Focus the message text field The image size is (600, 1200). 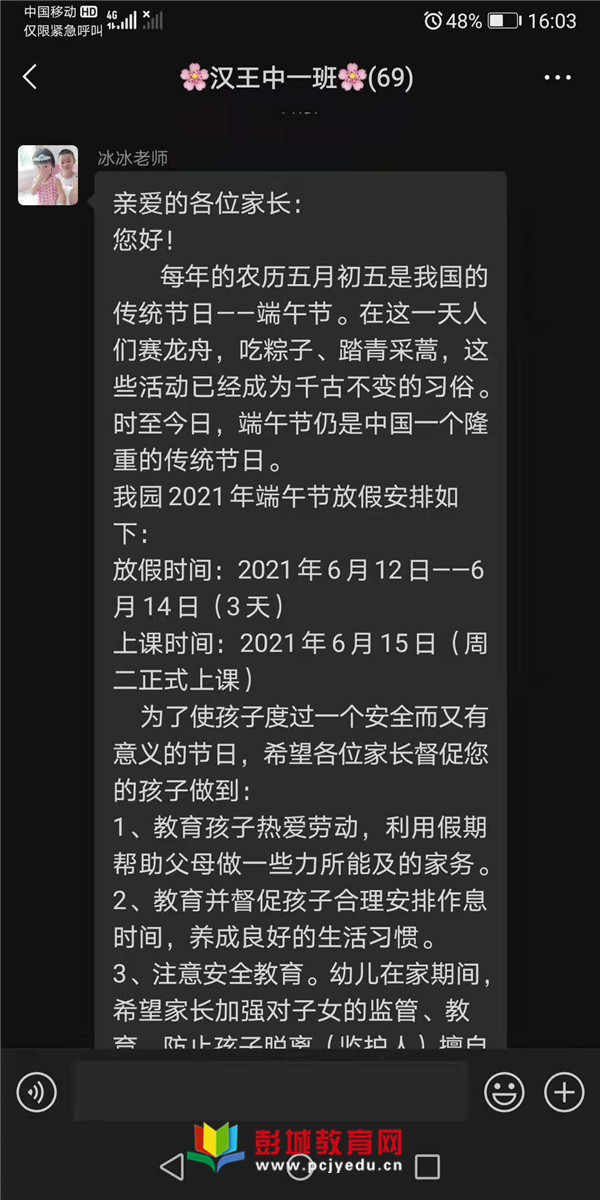coord(270,1092)
